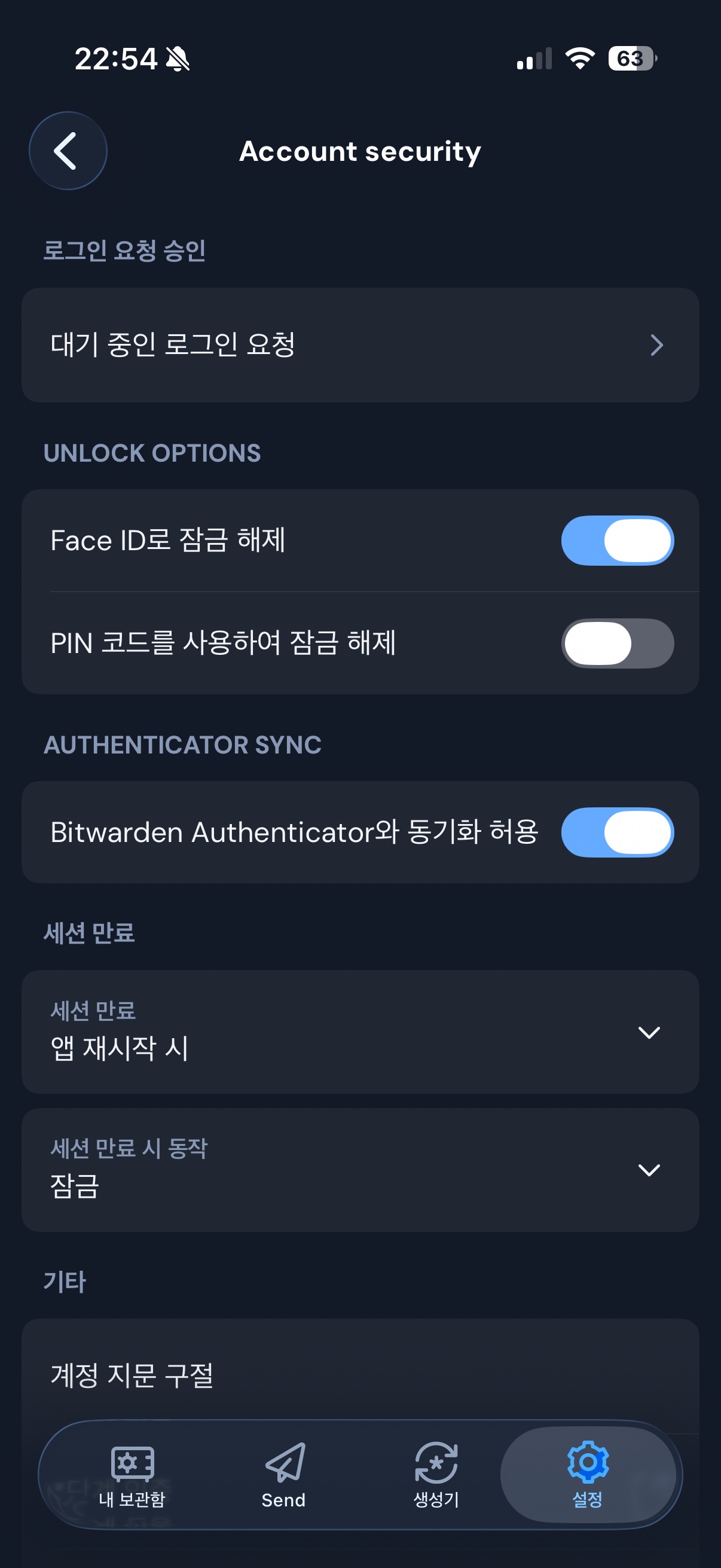Open 대기 중인 로그인 요청 via its chevron
Screen dimensions: 721x1568
coord(658,346)
